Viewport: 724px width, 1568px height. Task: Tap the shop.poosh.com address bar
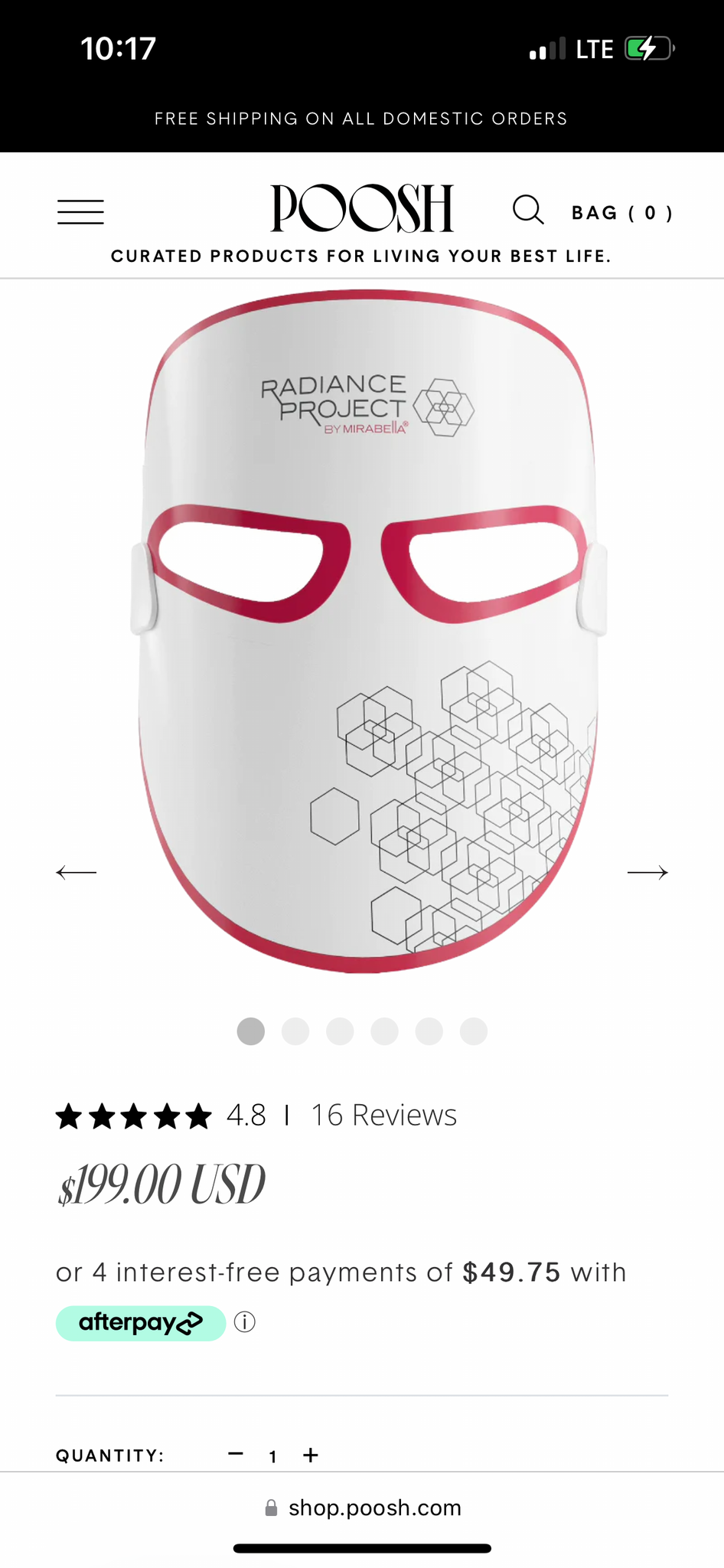click(362, 1508)
